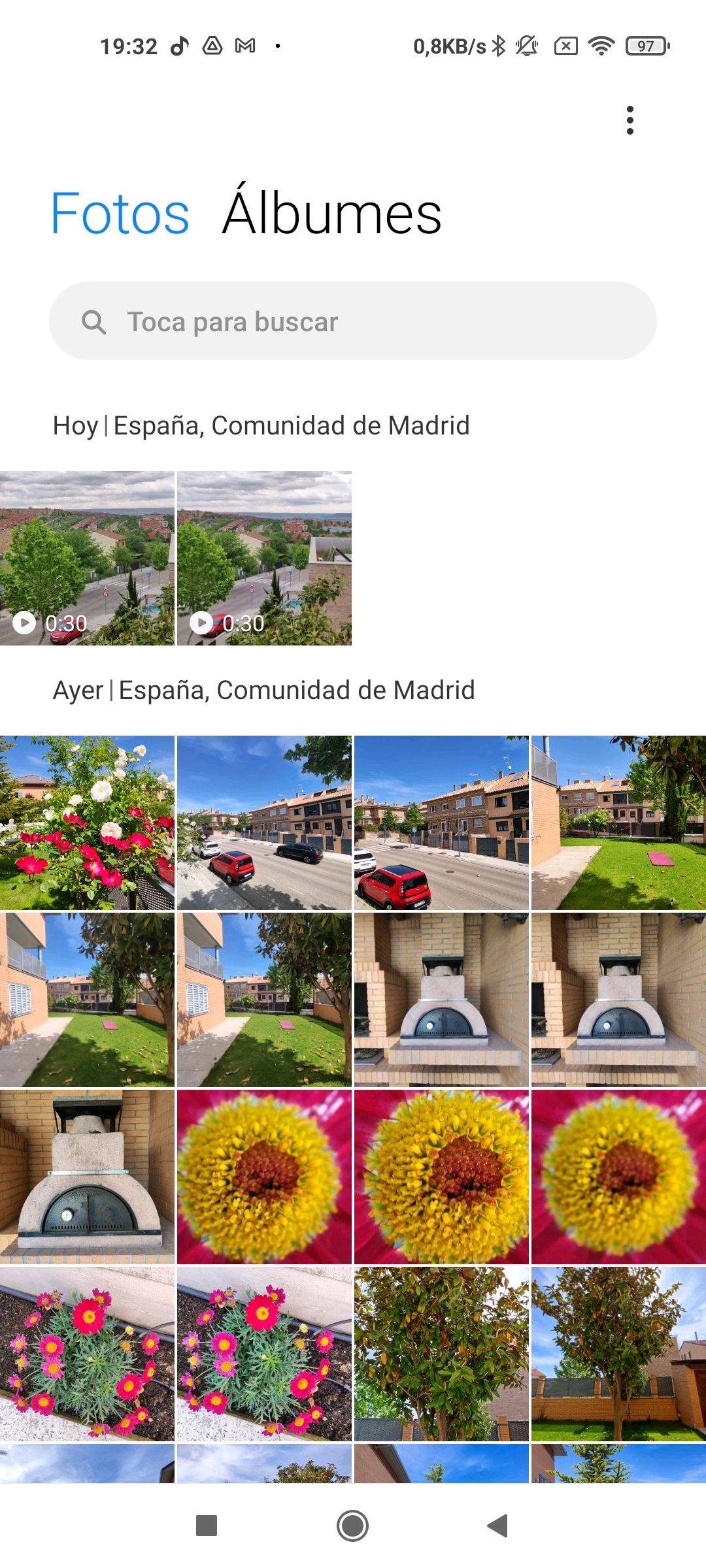
Task: Open the lawn photo with the pink mat in Ayer's first row
Action: pyautogui.click(x=618, y=823)
